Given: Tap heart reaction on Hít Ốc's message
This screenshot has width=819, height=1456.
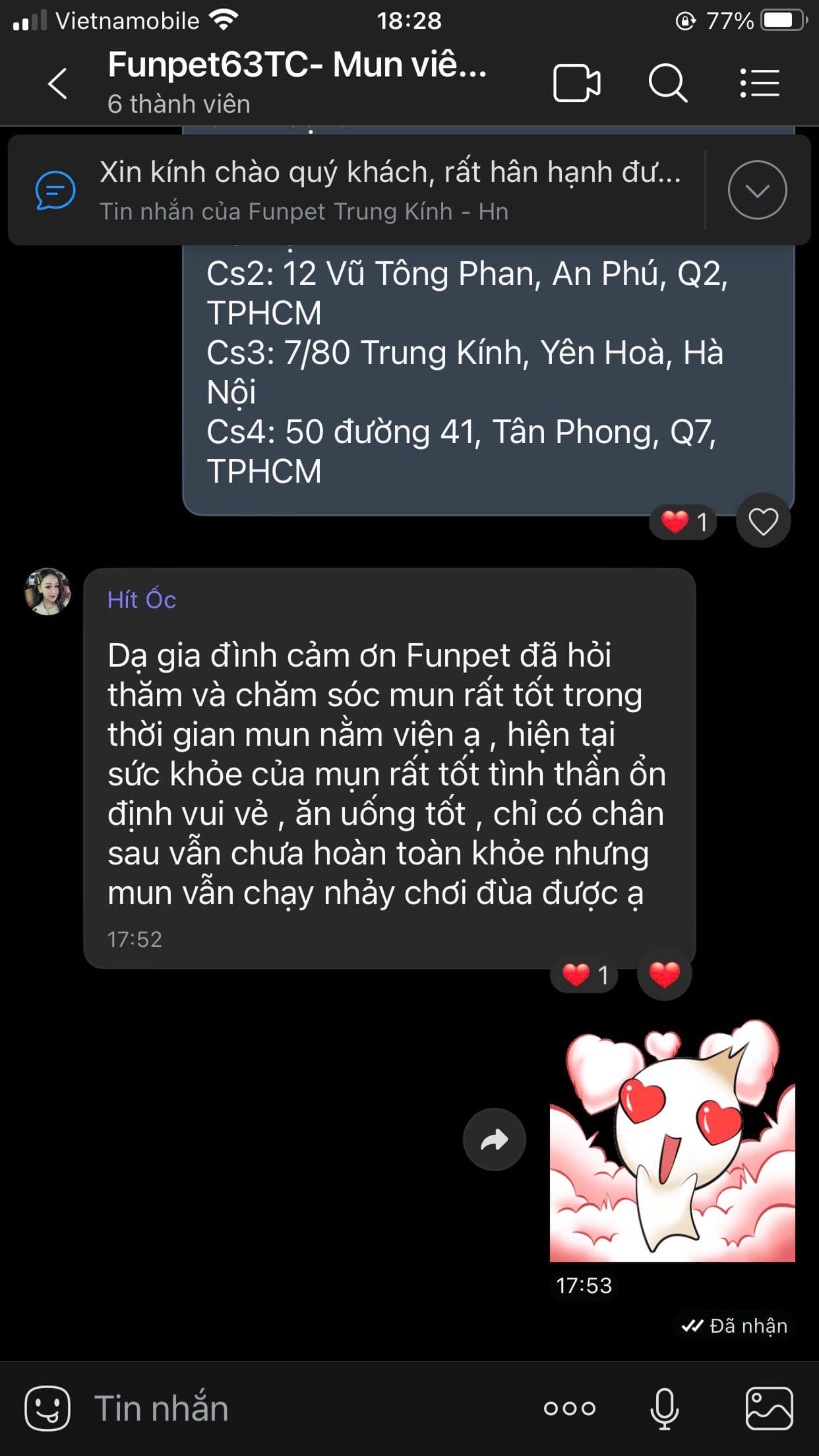Looking at the screenshot, I should [x=664, y=974].
